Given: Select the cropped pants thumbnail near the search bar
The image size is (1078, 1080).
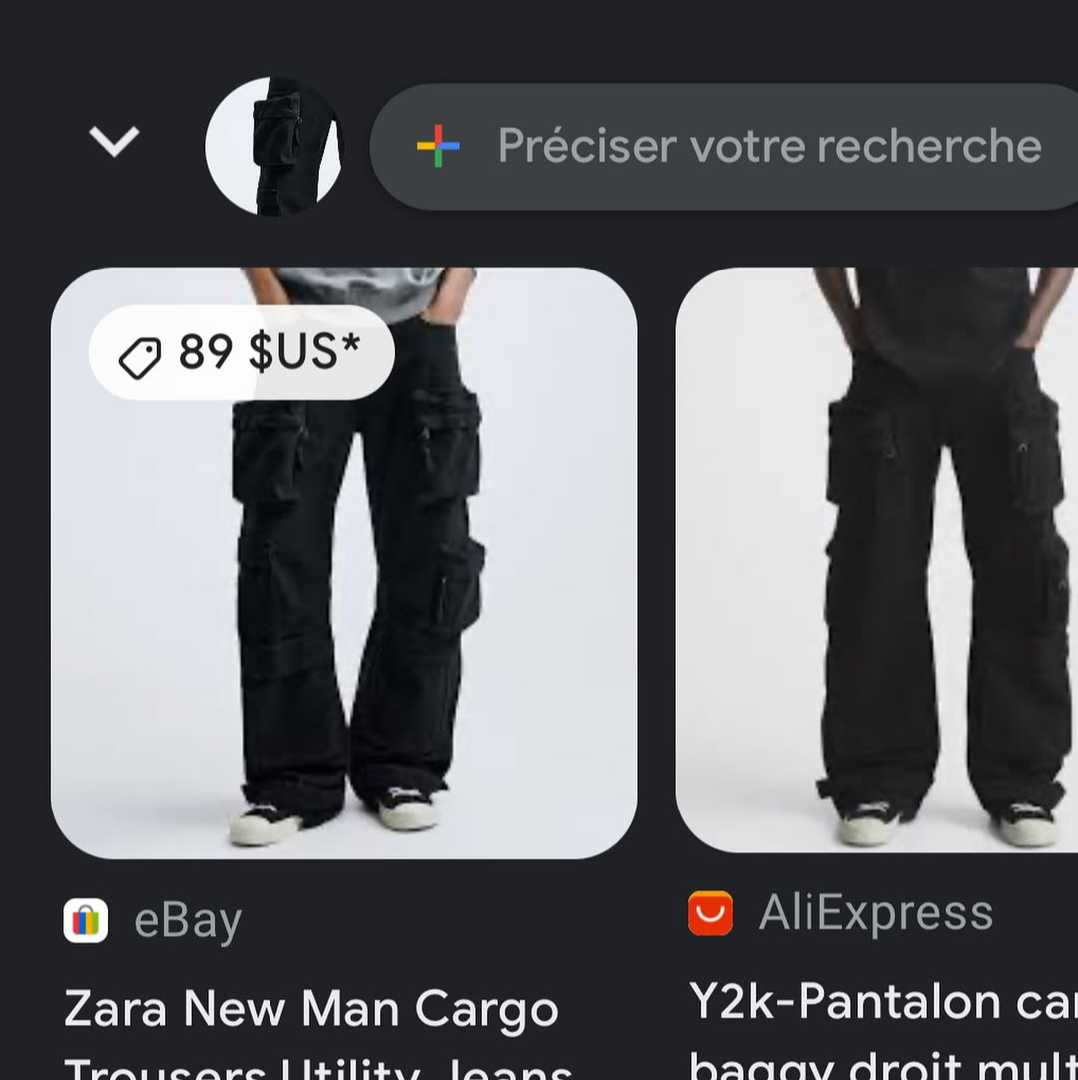Looking at the screenshot, I should (275, 145).
